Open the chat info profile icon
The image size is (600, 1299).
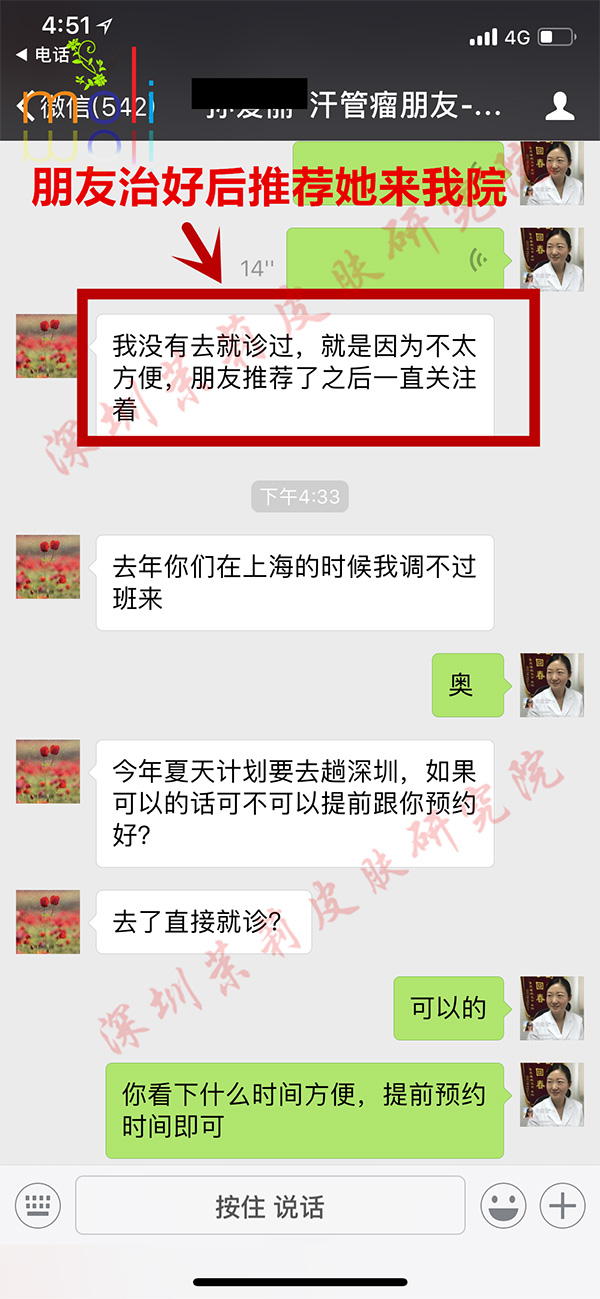(x=562, y=105)
